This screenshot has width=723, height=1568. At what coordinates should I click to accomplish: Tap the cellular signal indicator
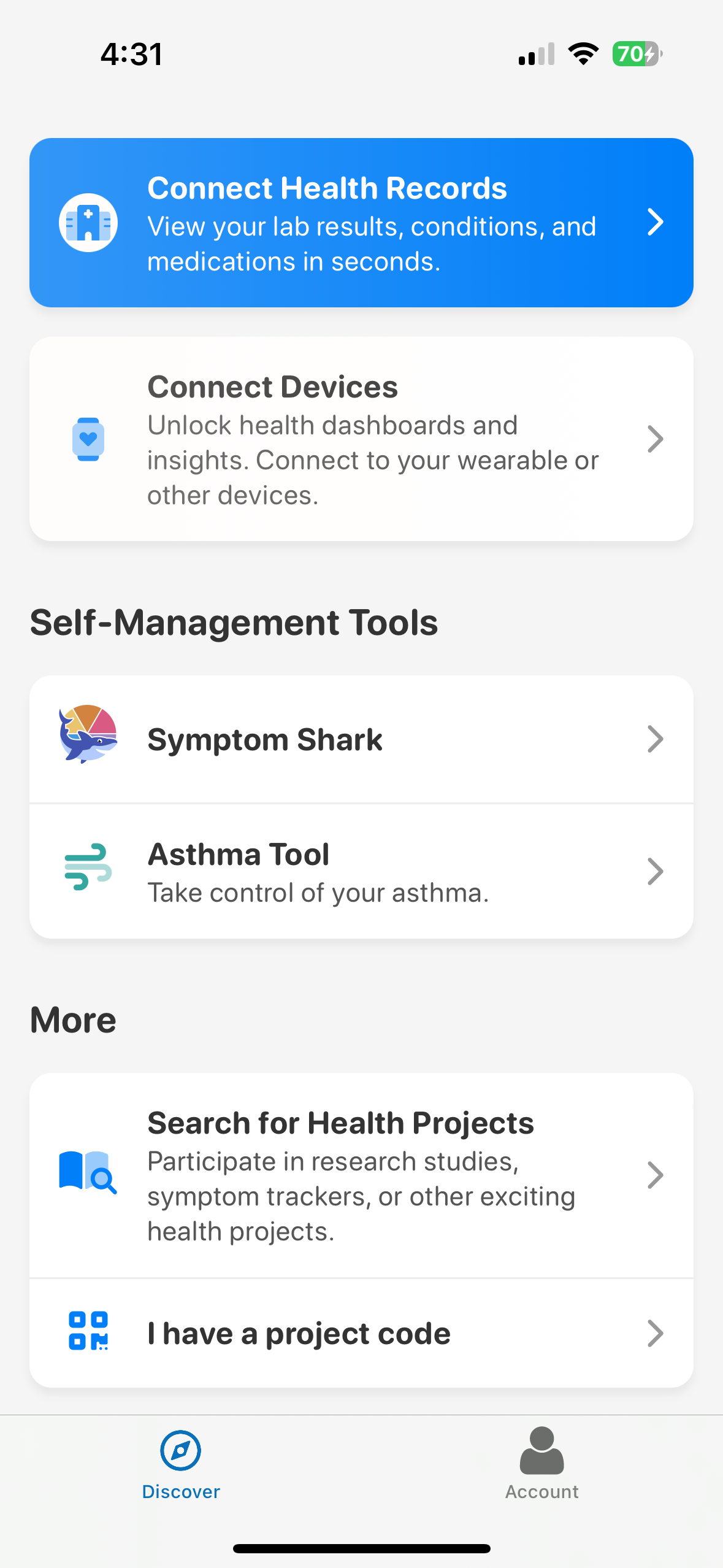coord(535,54)
